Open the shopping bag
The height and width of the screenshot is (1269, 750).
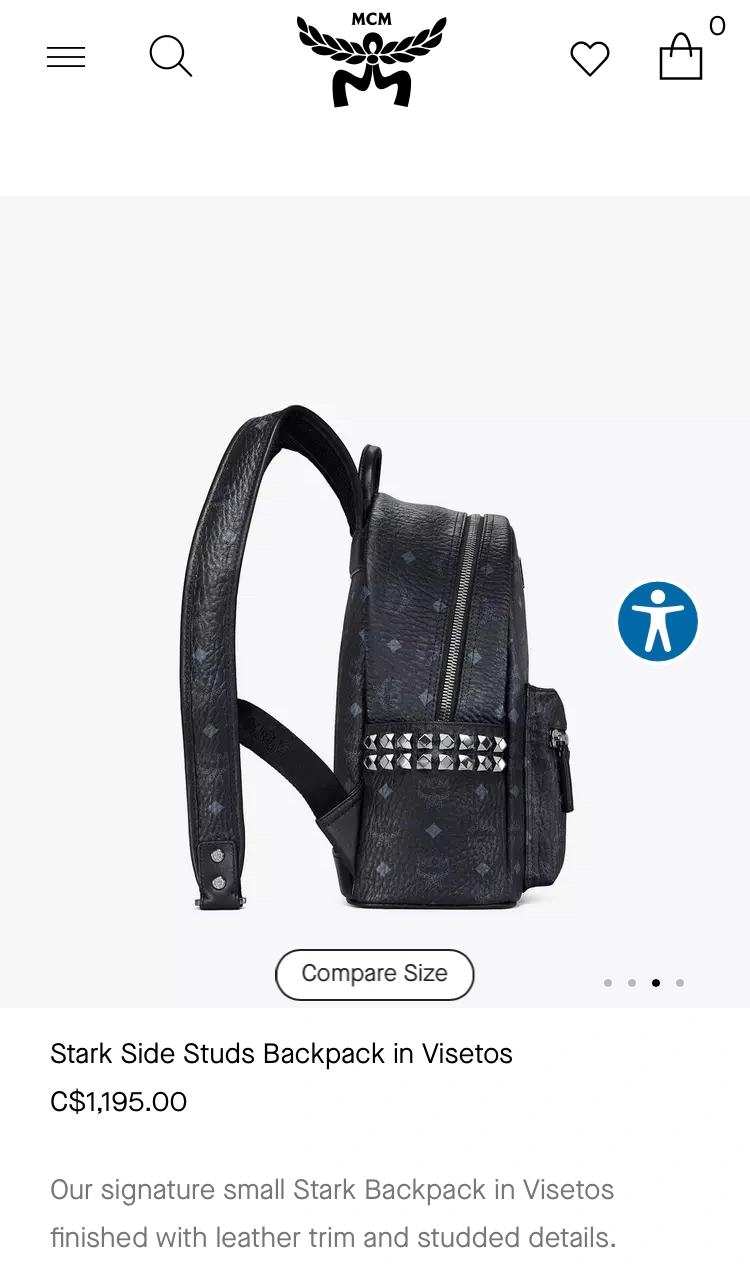click(x=681, y=57)
